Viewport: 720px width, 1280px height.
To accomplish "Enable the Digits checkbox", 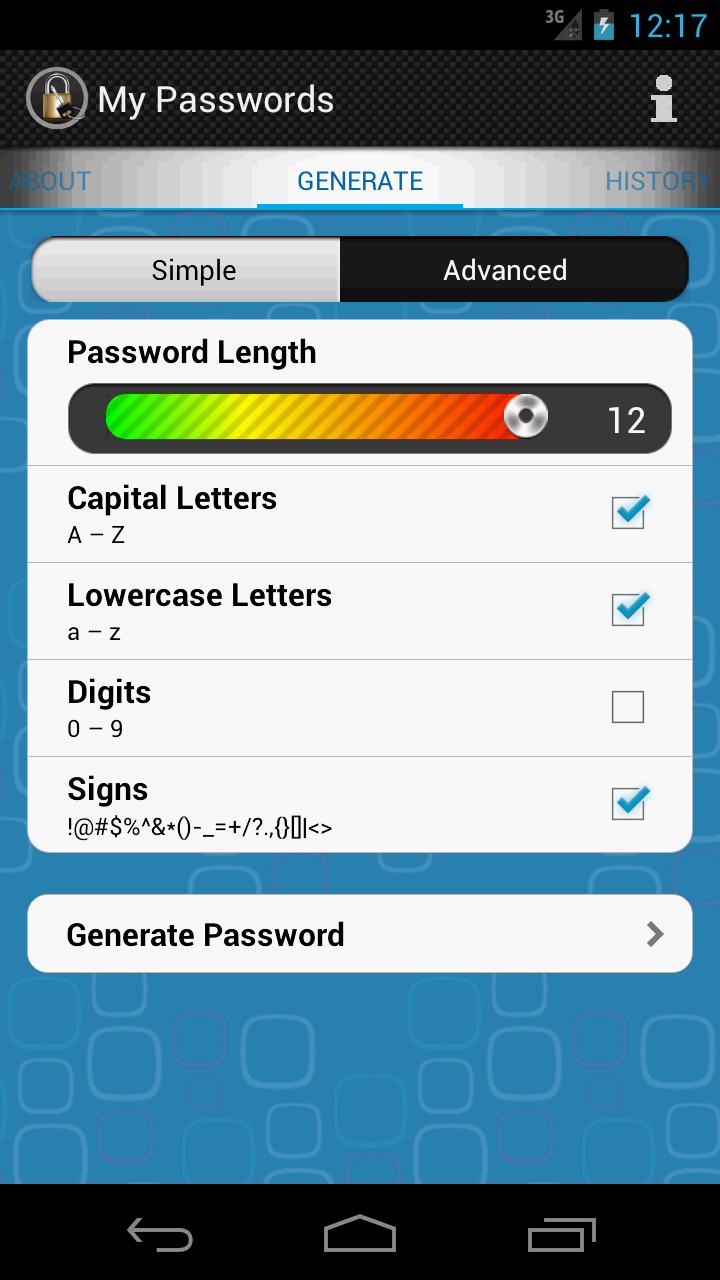I will (628, 707).
